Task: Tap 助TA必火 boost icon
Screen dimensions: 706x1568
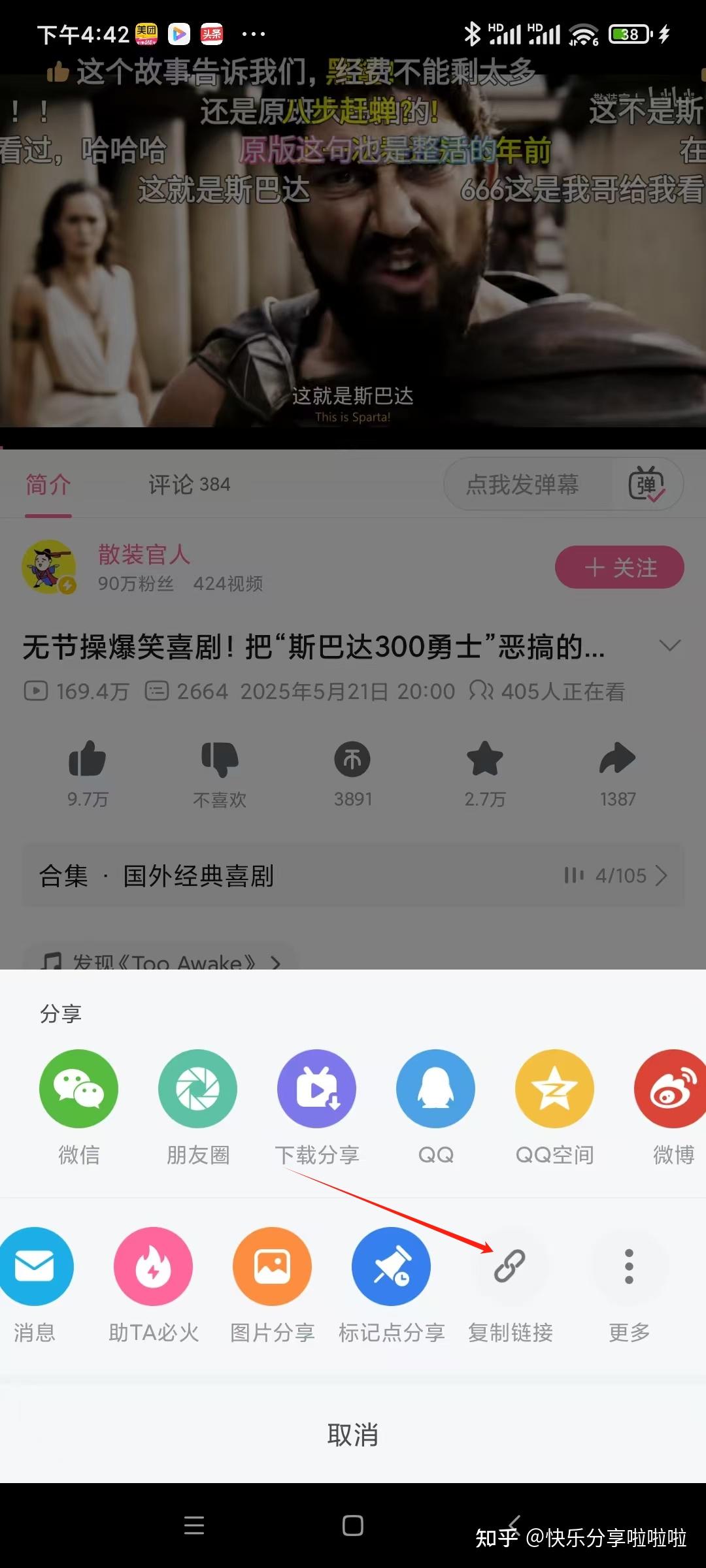Action: click(154, 1266)
